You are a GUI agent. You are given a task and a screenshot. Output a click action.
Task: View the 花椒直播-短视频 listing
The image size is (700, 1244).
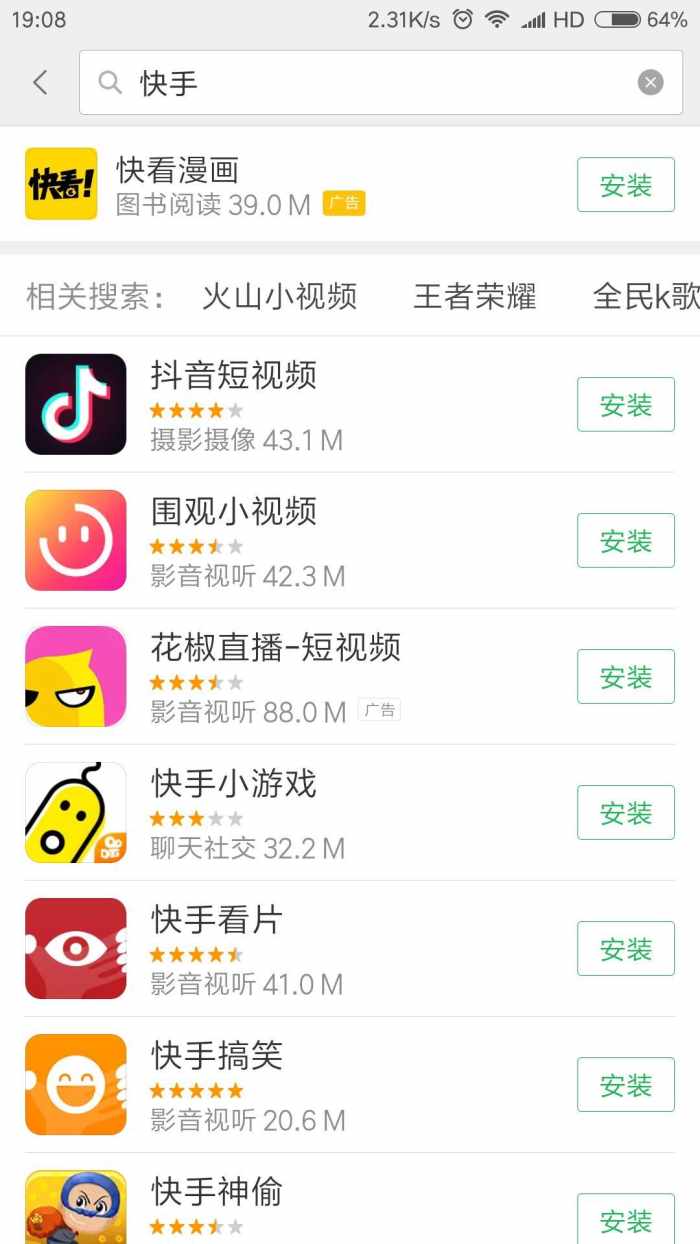300,677
